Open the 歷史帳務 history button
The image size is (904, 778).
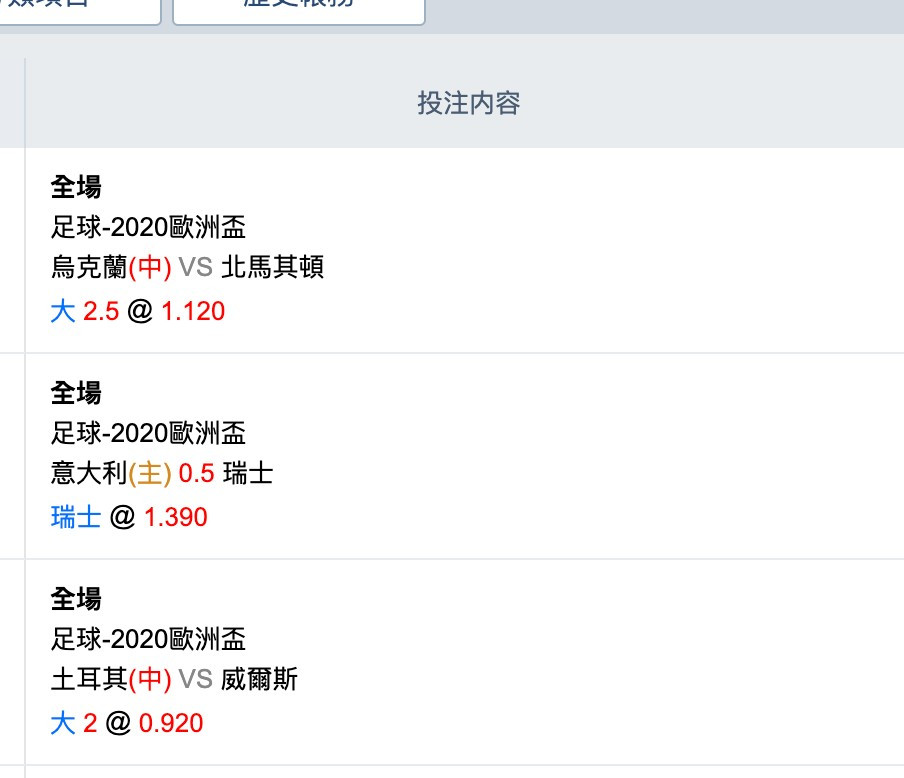click(x=299, y=10)
